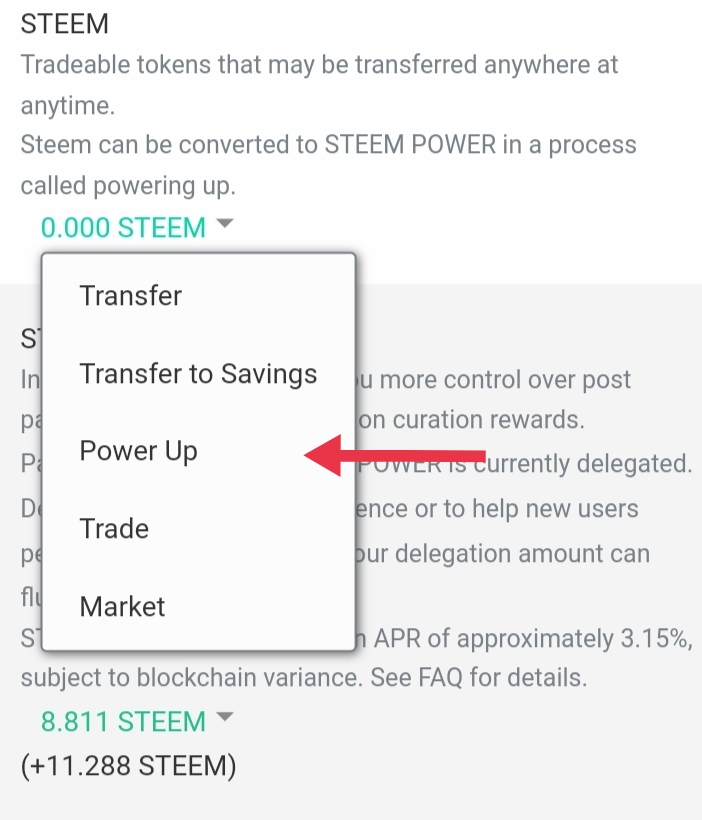Open the Trade option

point(114,529)
